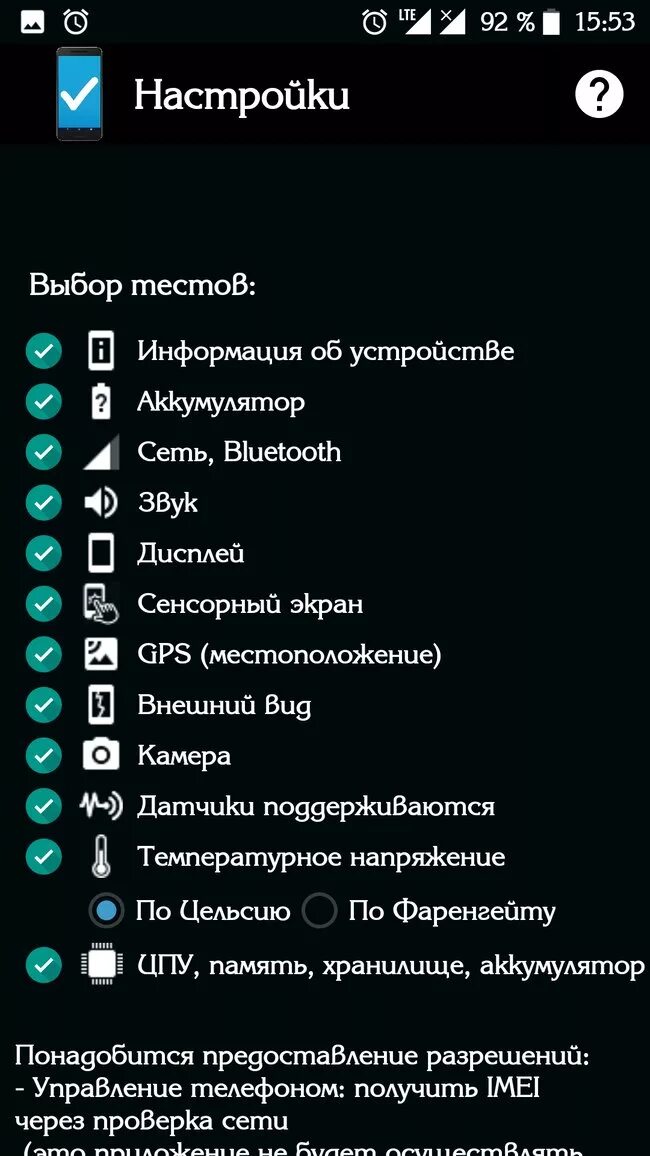Toggle the Внешний вид test checkbox
The height and width of the screenshot is (1156, 650).
43,705
